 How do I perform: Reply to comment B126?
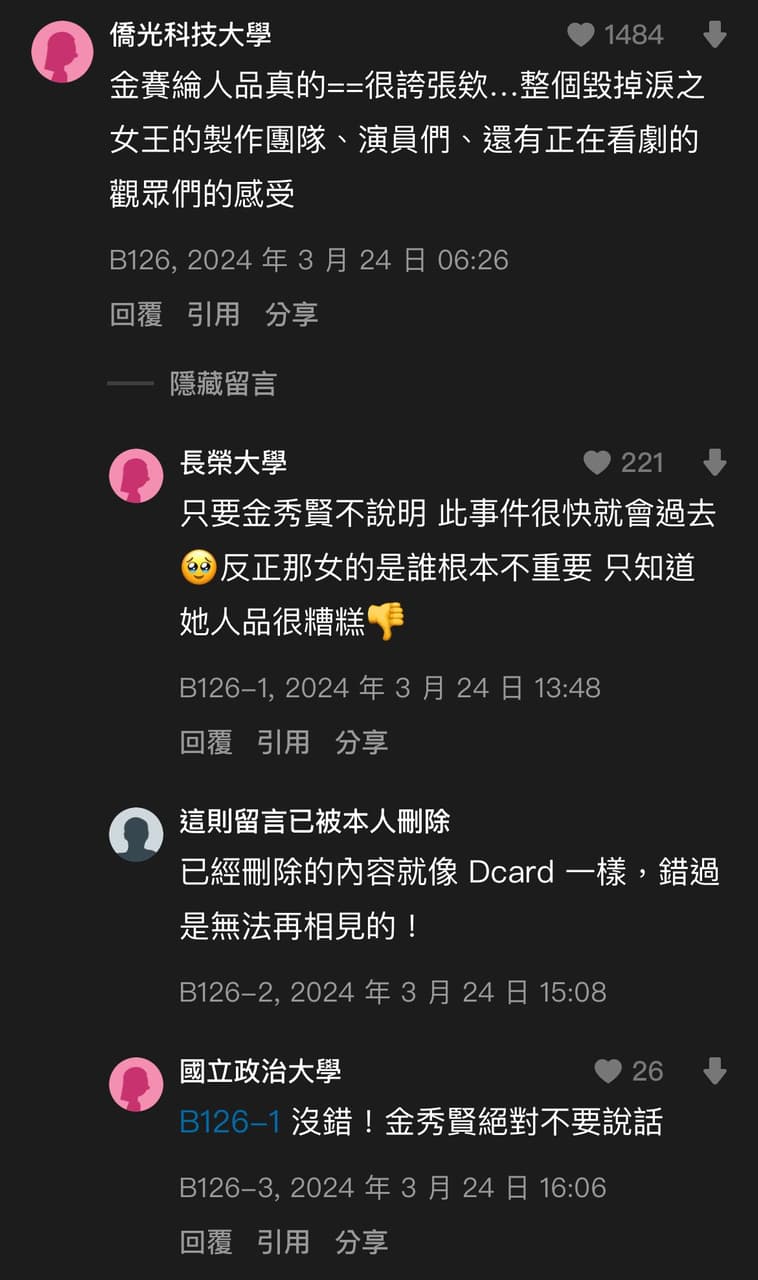[x=136, y=314]
